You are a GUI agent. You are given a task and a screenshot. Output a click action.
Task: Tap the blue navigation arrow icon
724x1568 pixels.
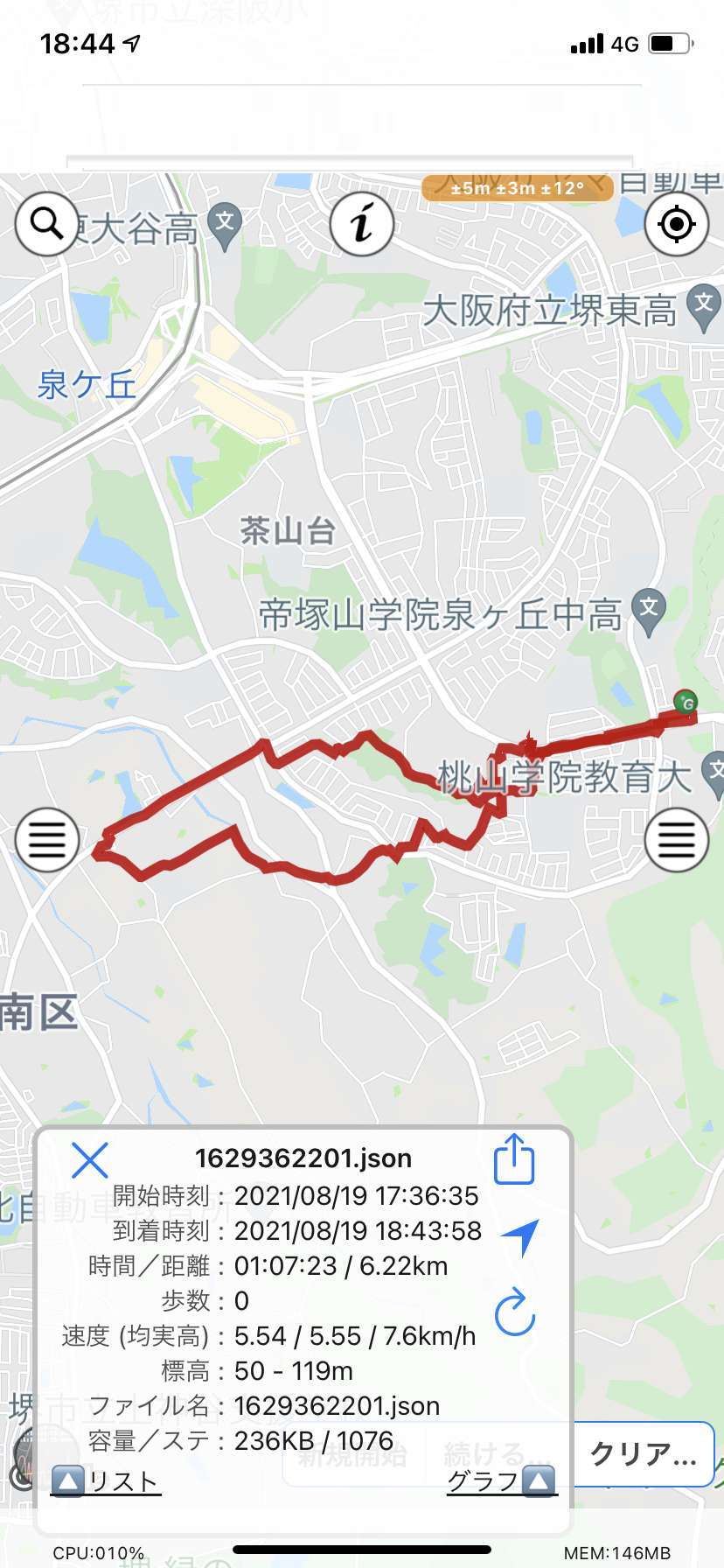pos(521,1236)
